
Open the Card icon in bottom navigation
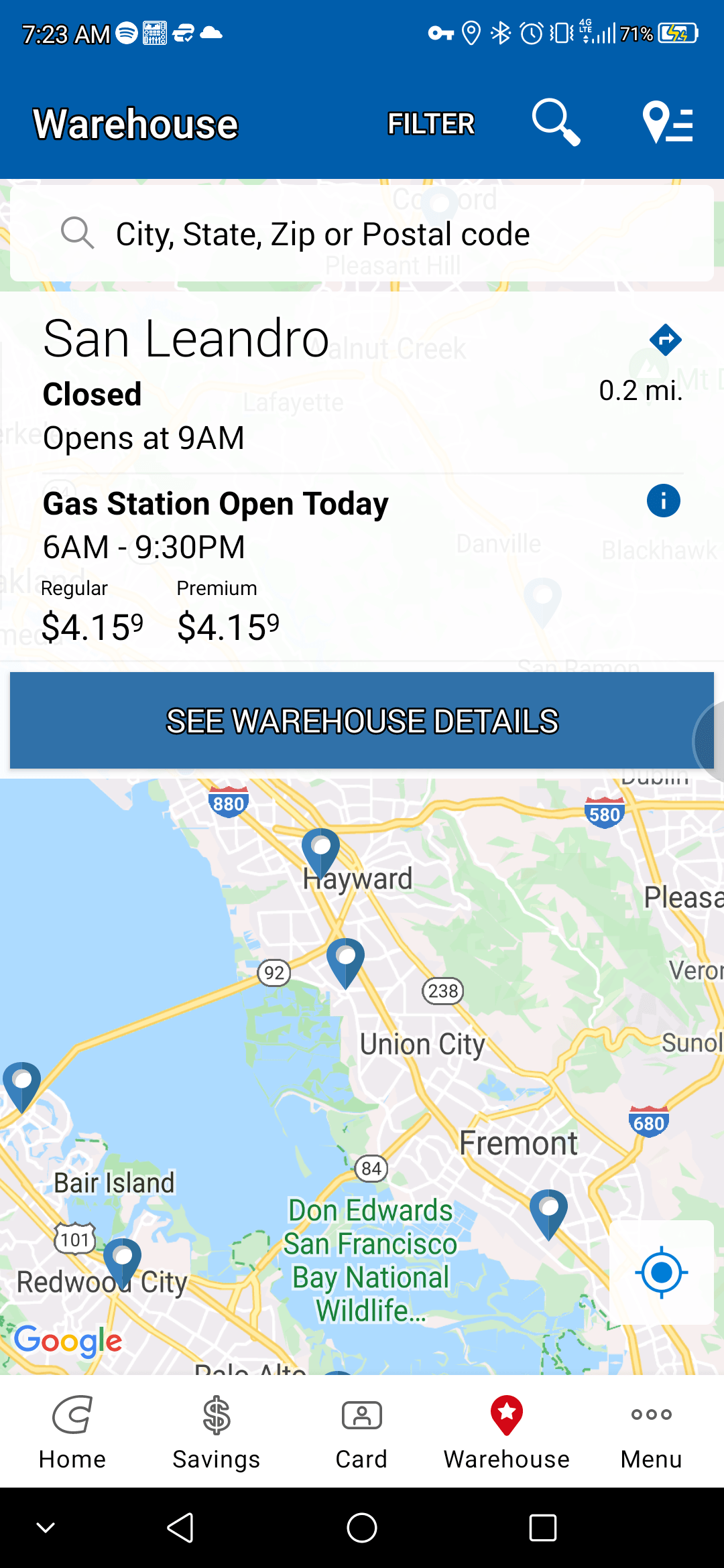click(361, 1415)
